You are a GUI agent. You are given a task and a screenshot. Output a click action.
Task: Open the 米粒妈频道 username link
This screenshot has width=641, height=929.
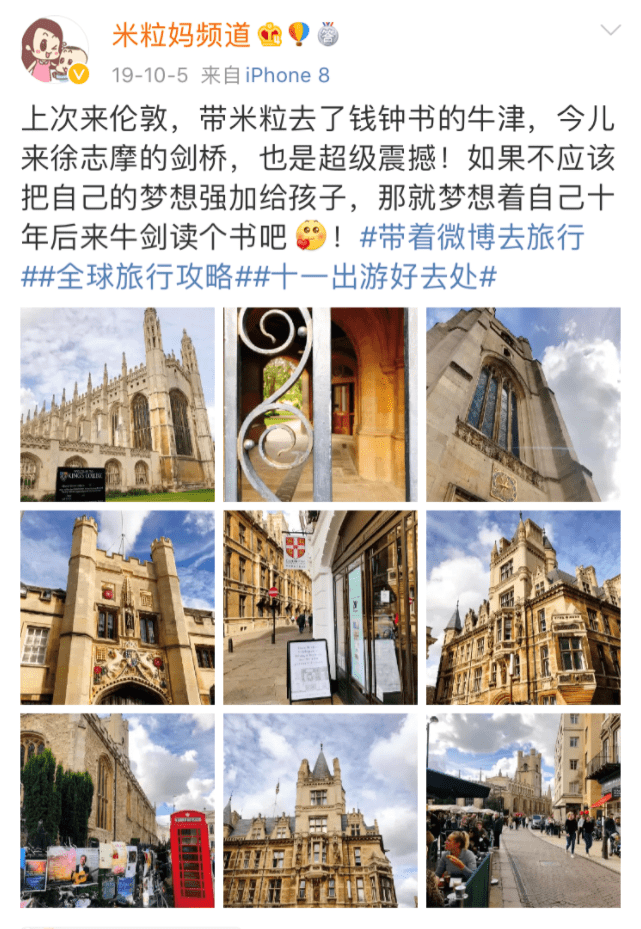click(x=181, y=35)
